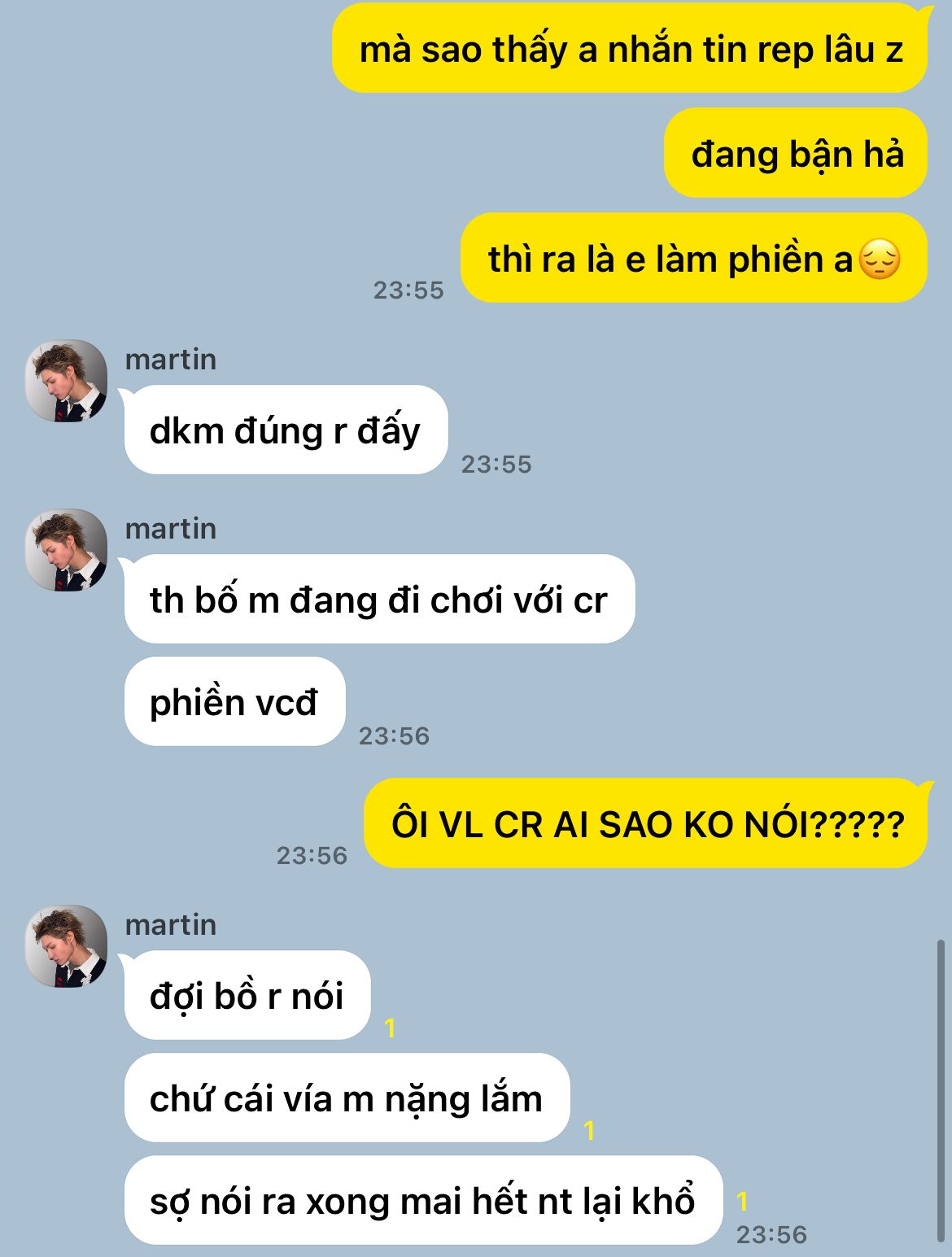
Task: Open martin's avatar beside "dkm đúng r đấy"
Action: point(66,381)
